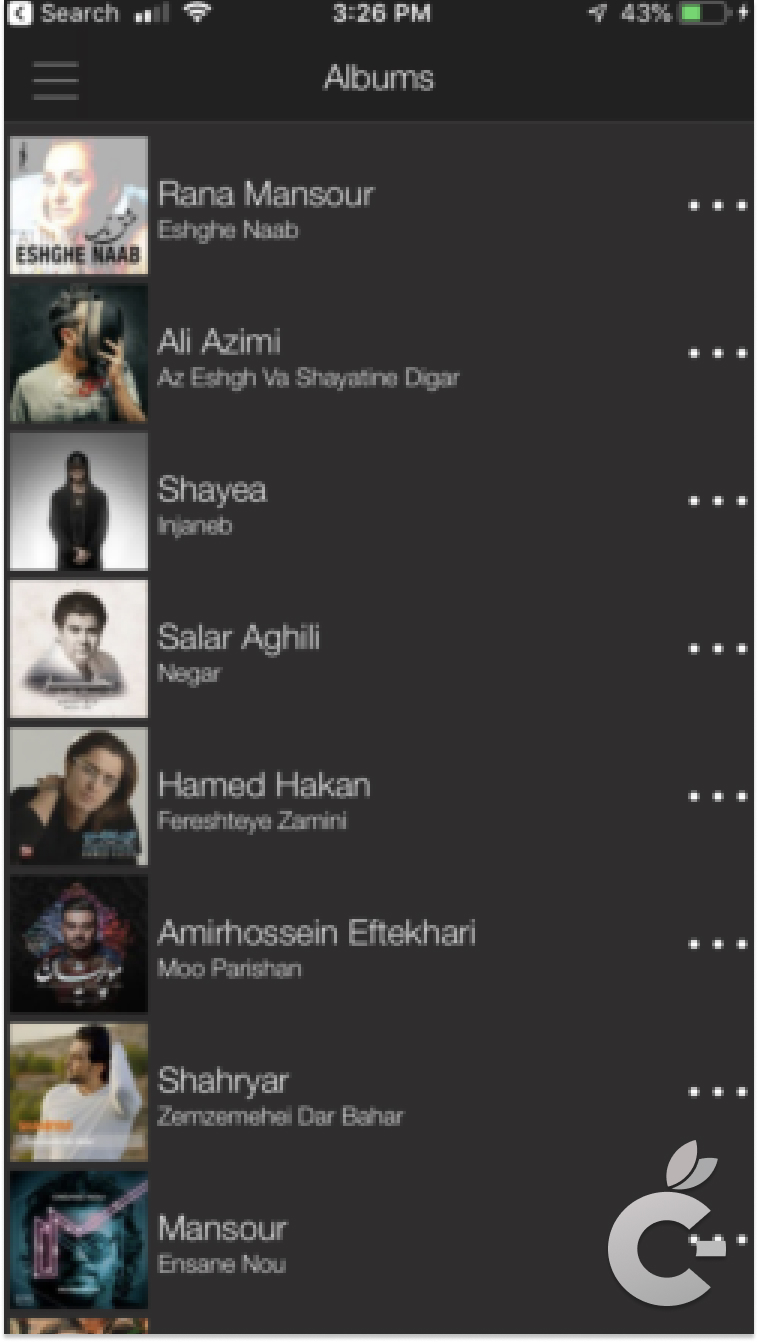
Task: Open more options for Rana Mansour album
Action: tap(717, 206)
